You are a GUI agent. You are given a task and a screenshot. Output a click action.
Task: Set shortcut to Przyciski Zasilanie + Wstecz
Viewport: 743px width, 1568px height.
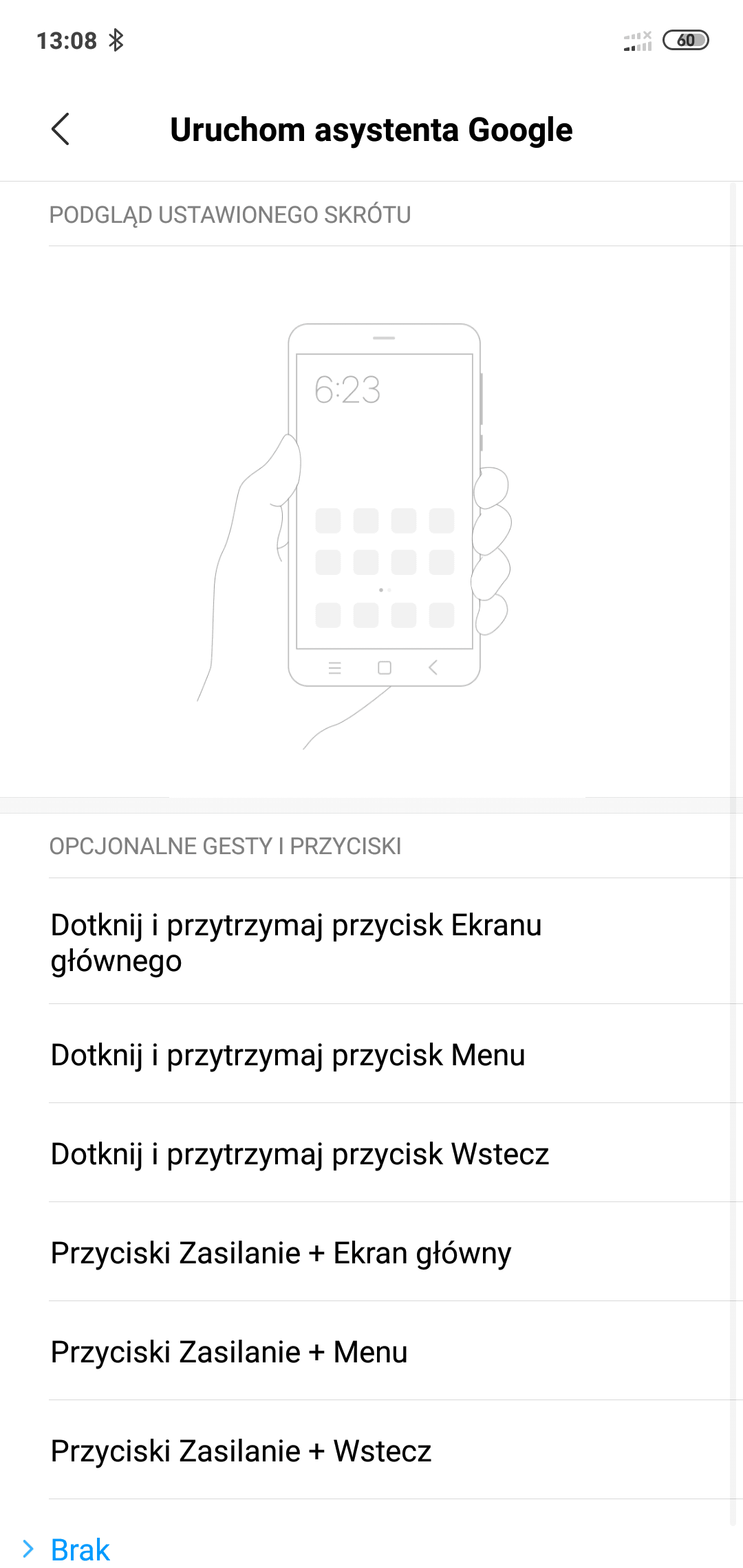[x=371, y=1450]
